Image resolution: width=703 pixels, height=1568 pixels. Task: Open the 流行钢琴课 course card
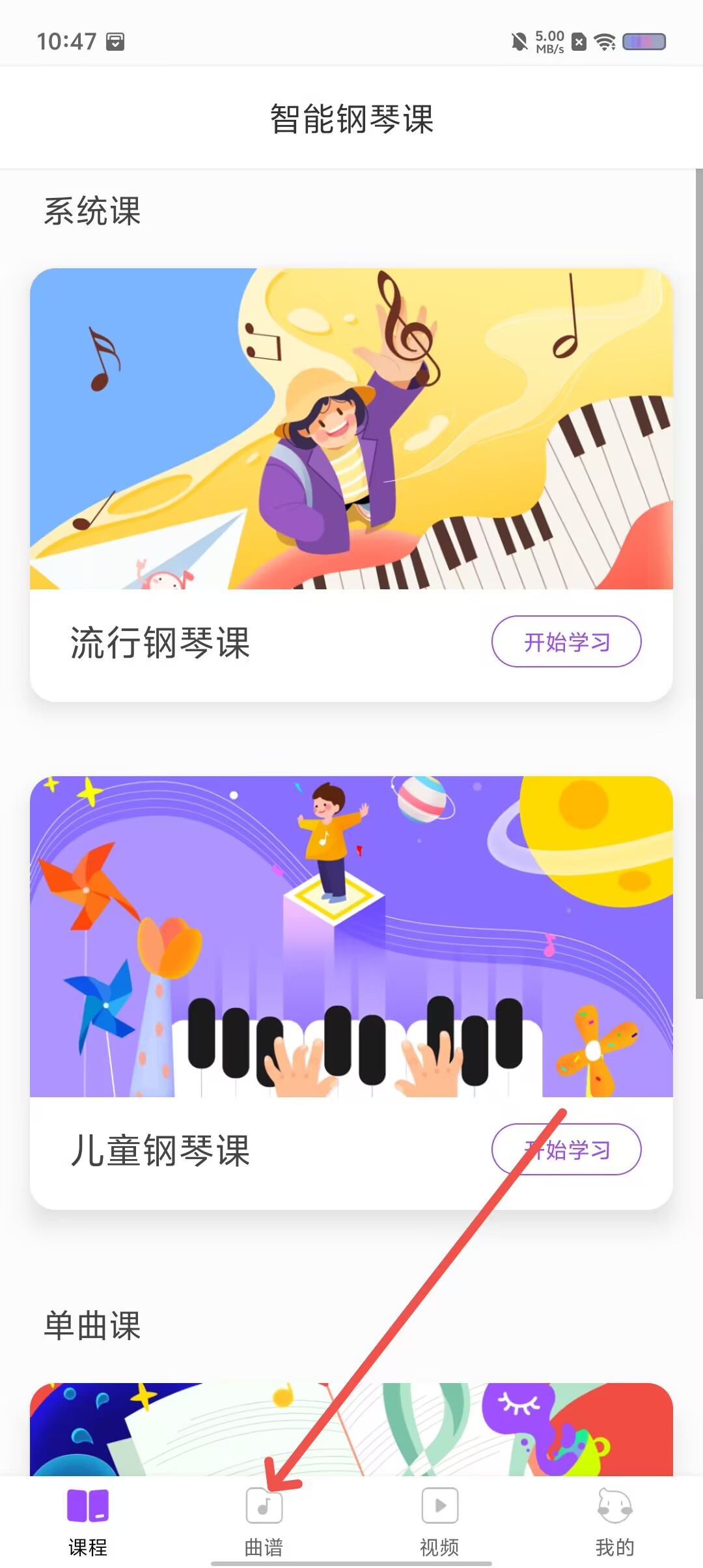pyautogui.click(x=351, y=485)
